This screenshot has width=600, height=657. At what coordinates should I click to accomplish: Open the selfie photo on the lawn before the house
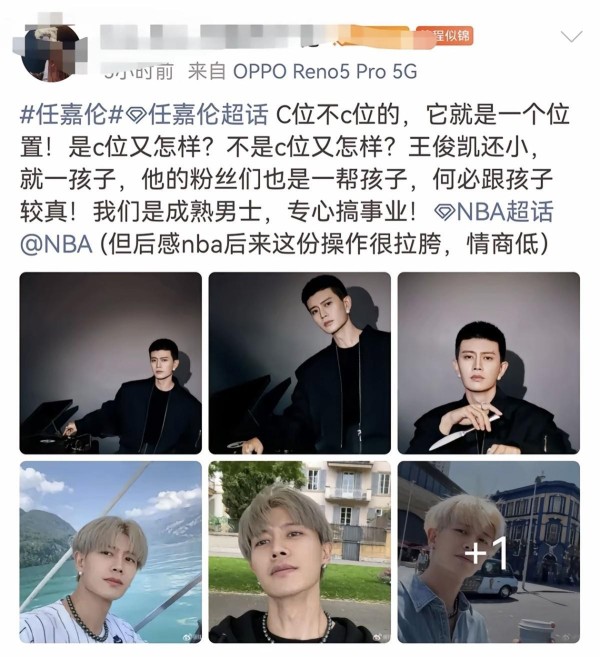pyautogui.click(x=299, y=551)
